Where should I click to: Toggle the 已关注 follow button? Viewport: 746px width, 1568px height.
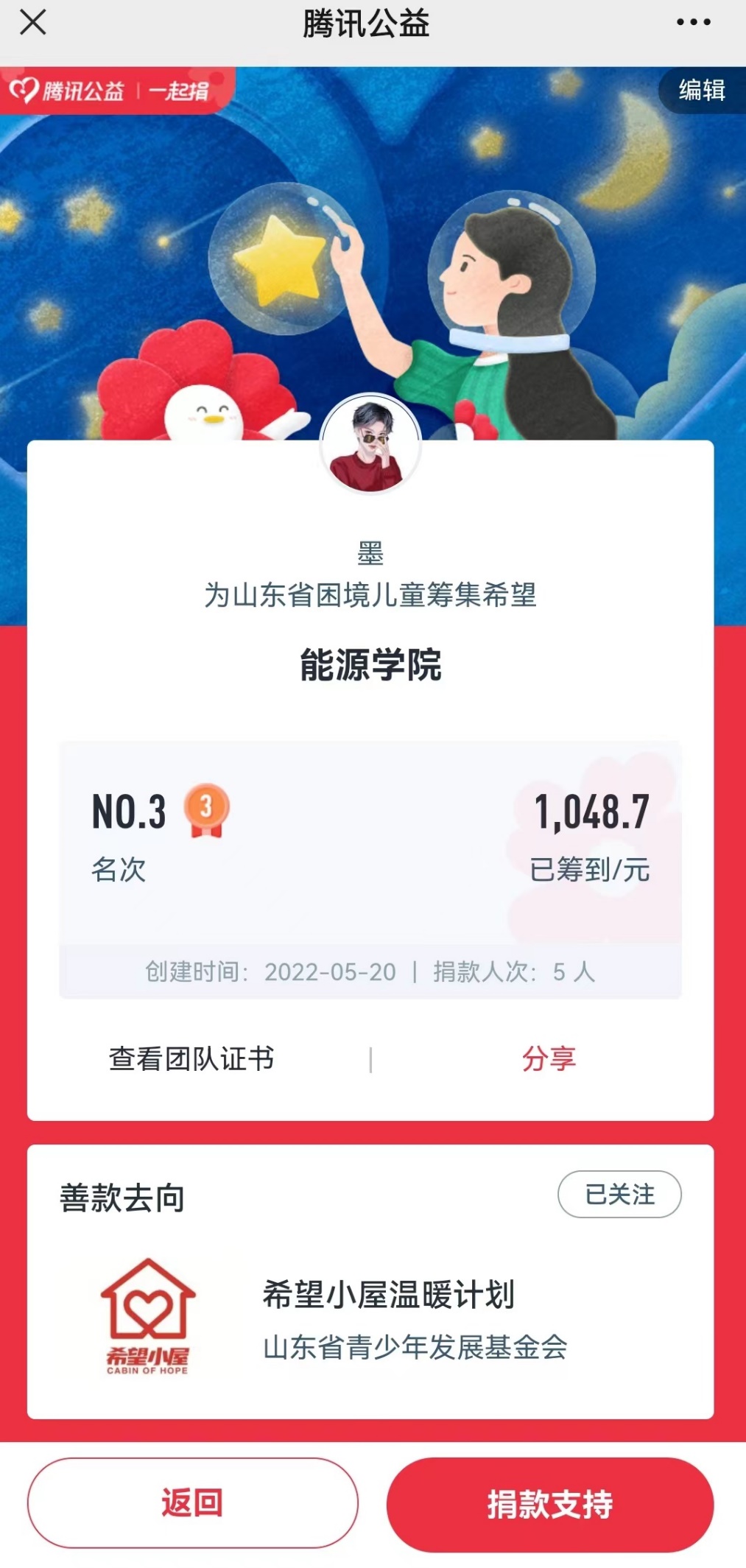pos(619,1194)
